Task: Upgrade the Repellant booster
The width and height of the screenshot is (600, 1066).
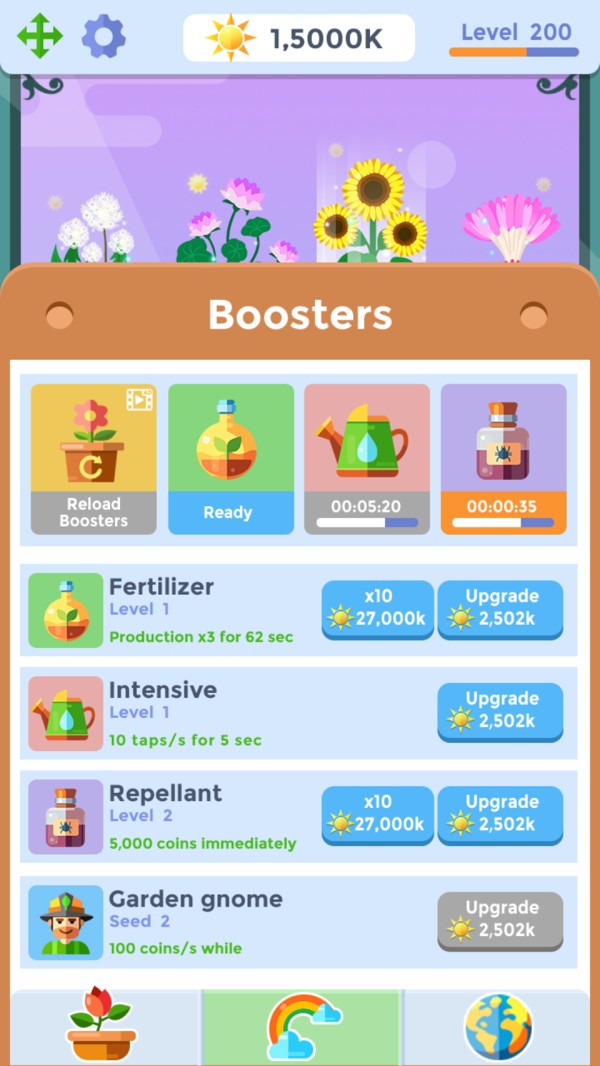Action: tap(500, 814)
